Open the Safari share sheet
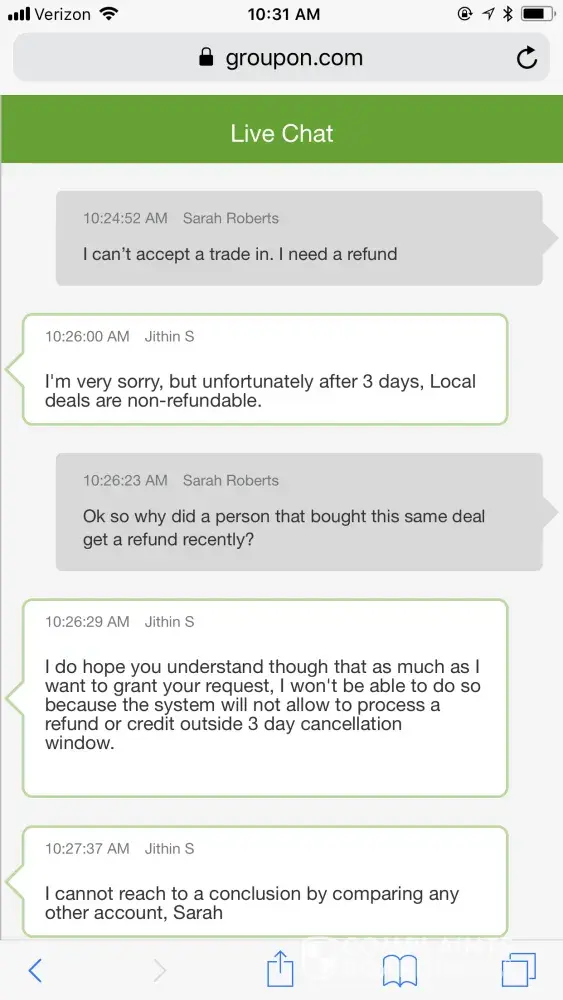 pyautogui.click(x=280, y=968)
